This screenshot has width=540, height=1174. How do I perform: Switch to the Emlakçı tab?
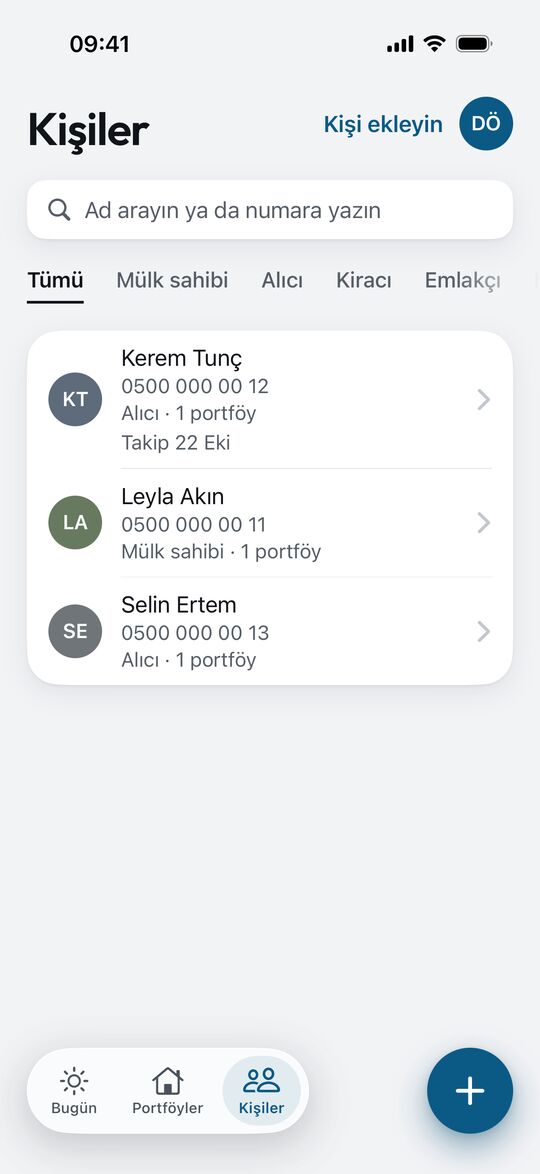[x=462, y=281]
